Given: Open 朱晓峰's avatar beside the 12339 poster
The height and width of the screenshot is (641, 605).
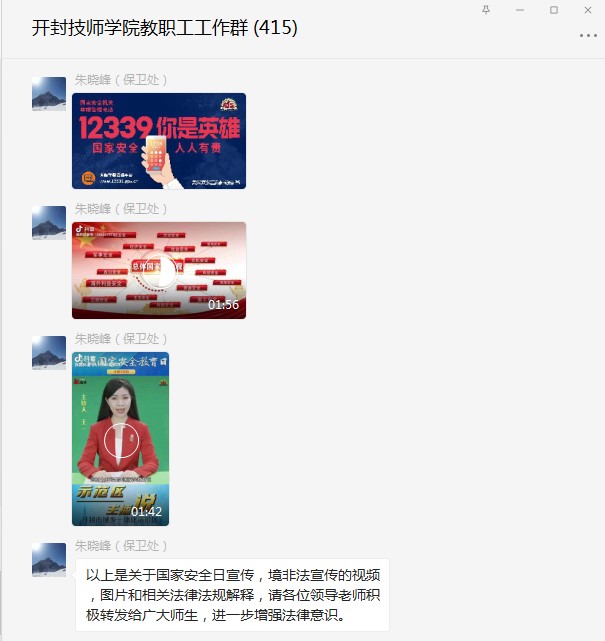Looking at the screenshot, I should [49, 94].
